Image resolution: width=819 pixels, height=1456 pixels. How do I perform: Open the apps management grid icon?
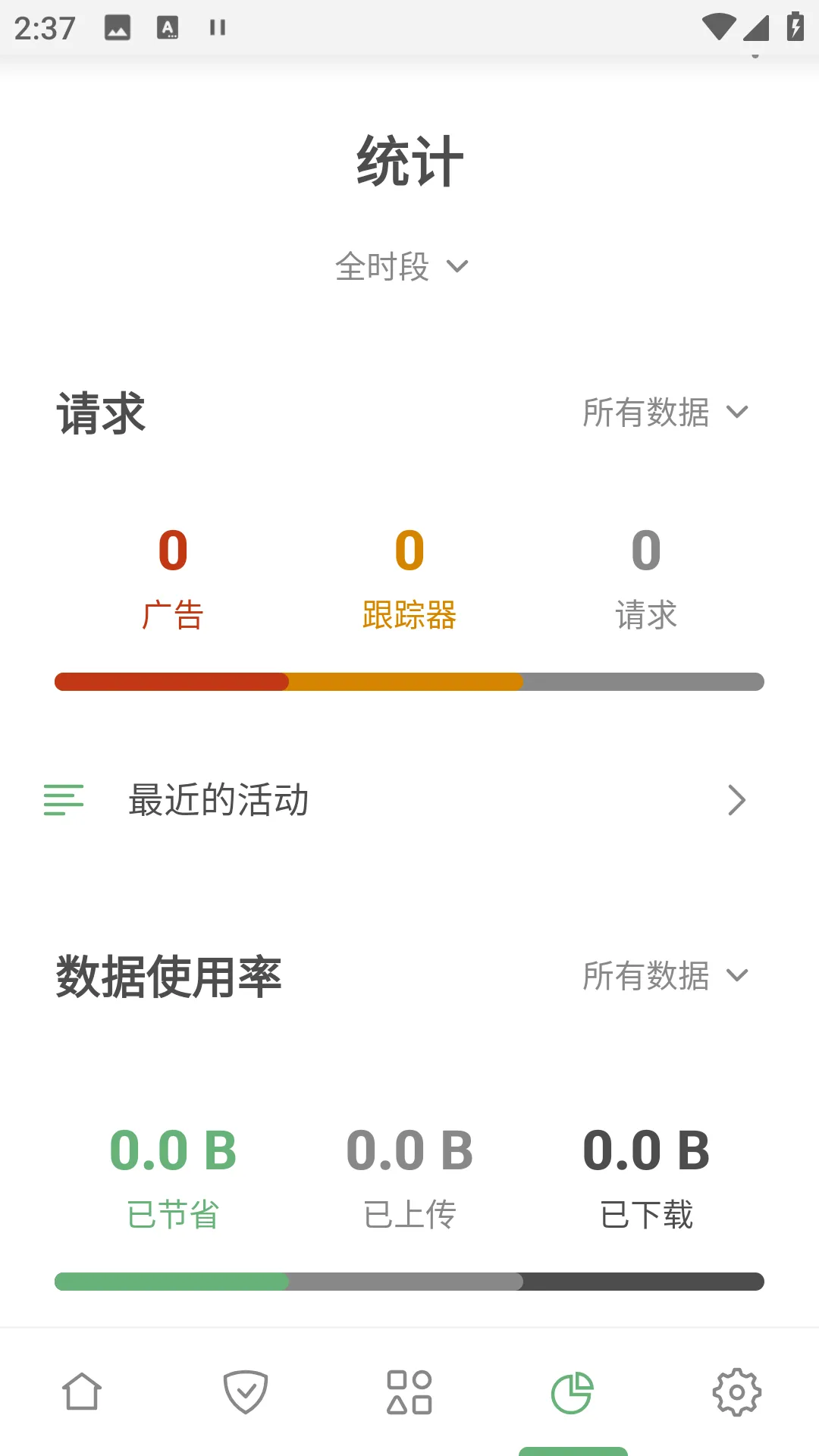click(x=409, y=1392)
